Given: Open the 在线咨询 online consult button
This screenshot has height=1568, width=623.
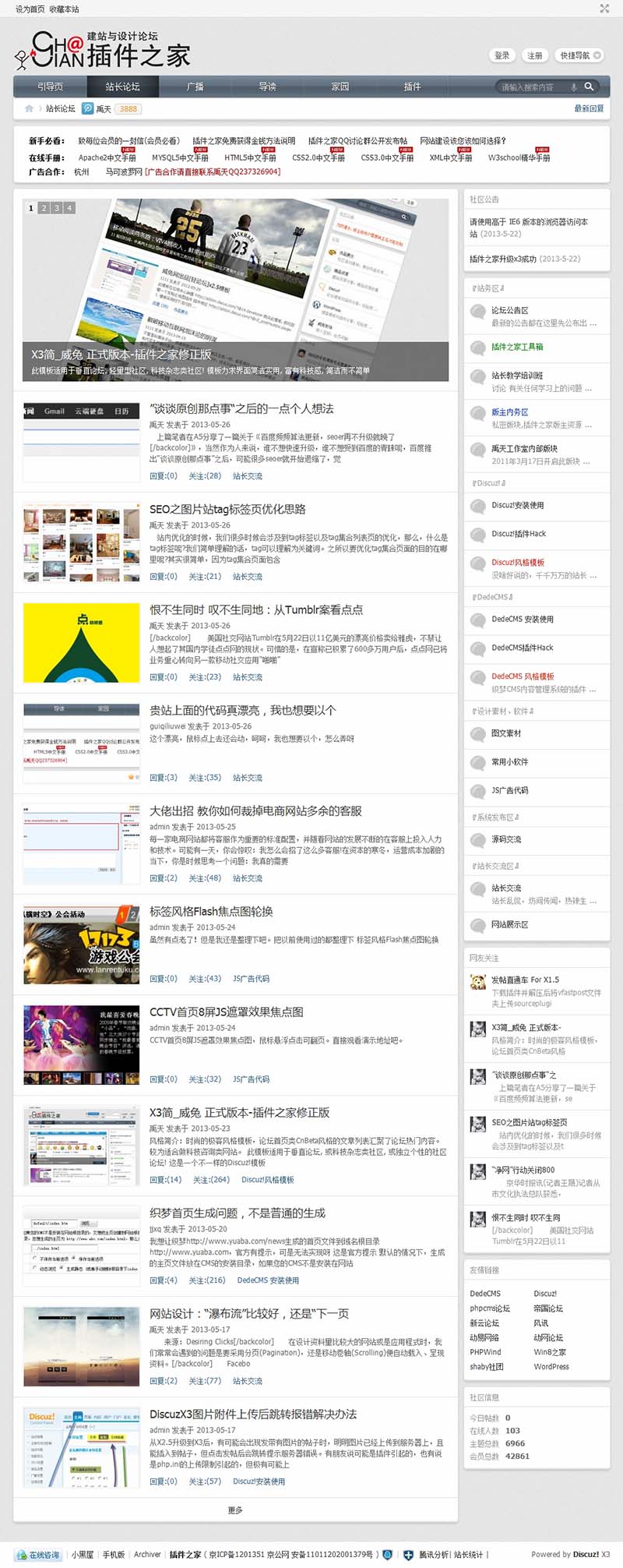Looking at the screenshot, I should pos(37,1554).
